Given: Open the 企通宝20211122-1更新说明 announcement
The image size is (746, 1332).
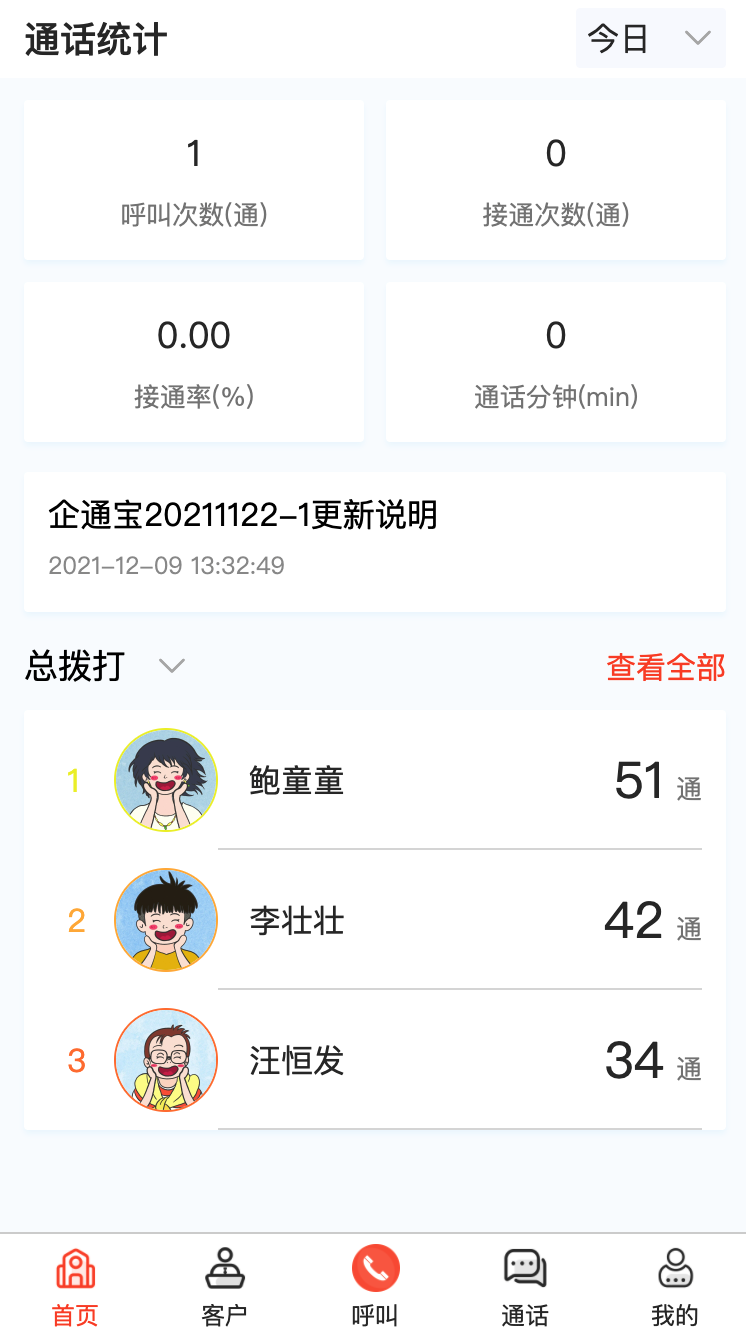Looking at the screenshot, I should point(374,540).
